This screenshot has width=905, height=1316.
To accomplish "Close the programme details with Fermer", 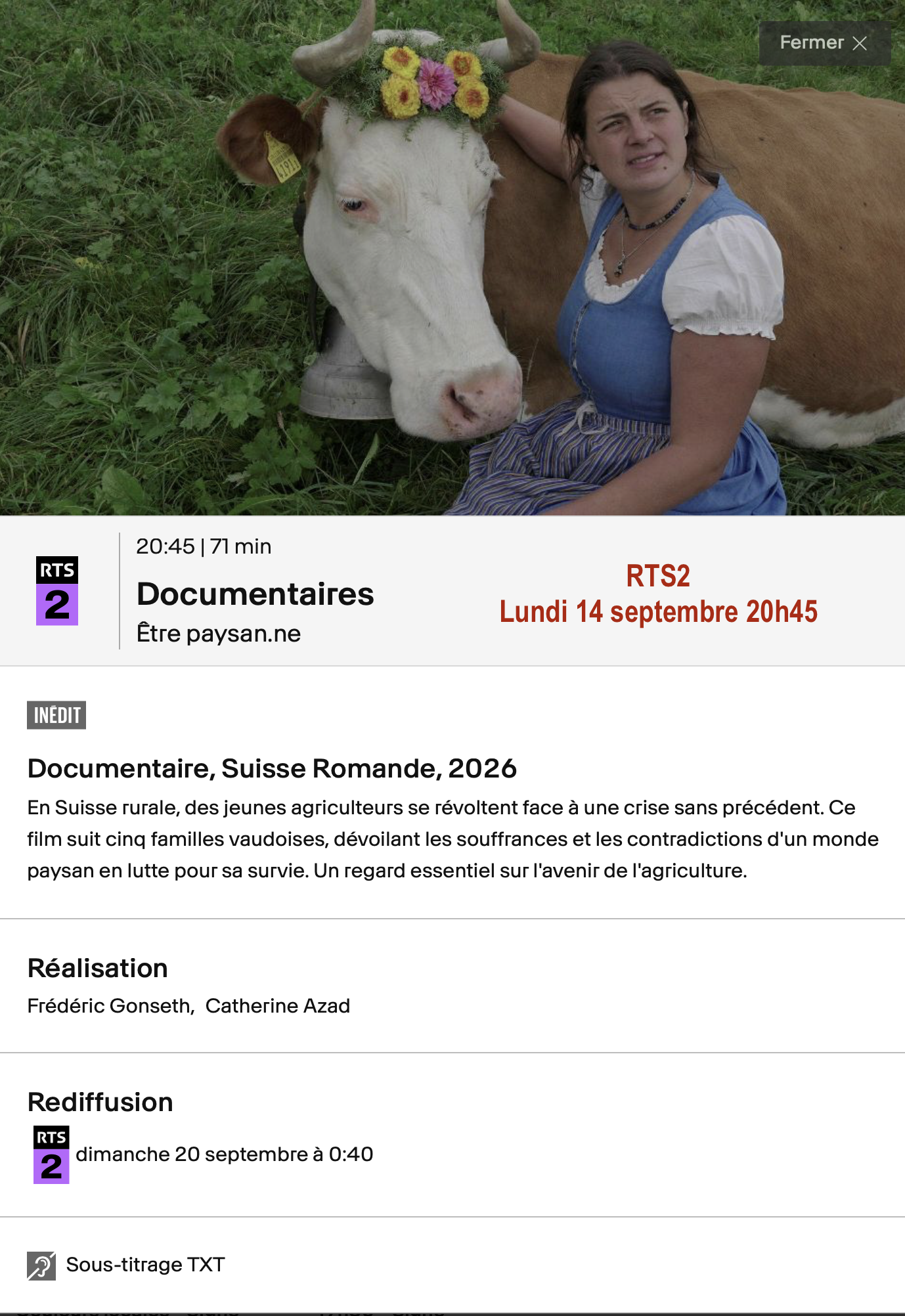I will pyautogui.click(x=824, y=43).
